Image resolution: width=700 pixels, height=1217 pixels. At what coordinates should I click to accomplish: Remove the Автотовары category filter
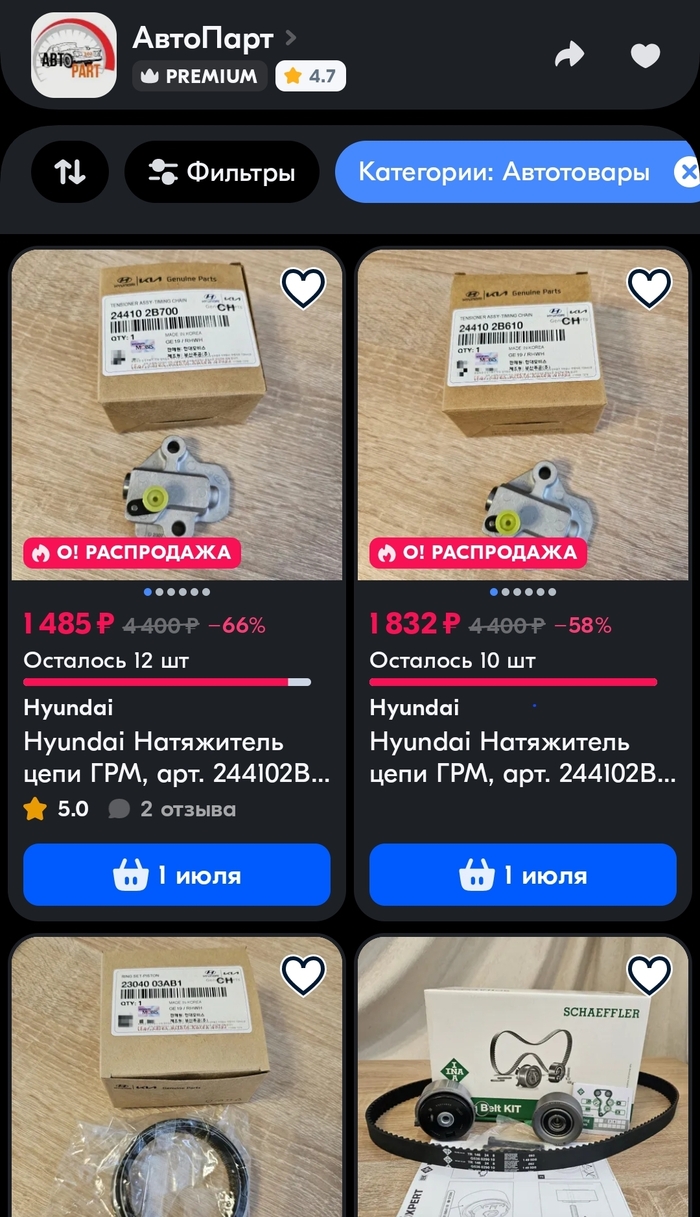(x=686, y=172)
